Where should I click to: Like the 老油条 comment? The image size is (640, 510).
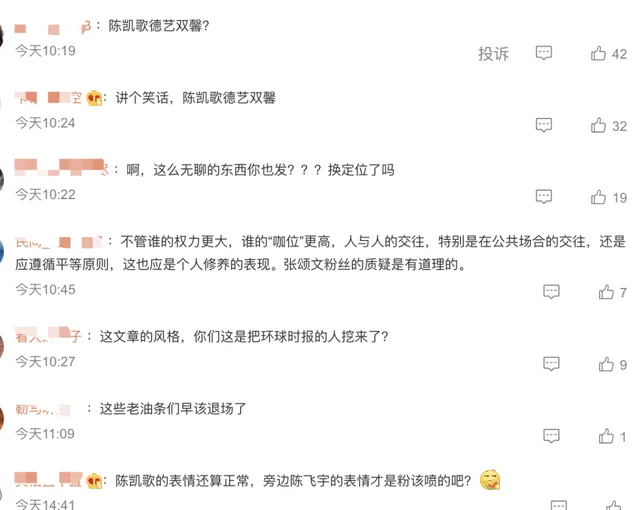point(606,436)
